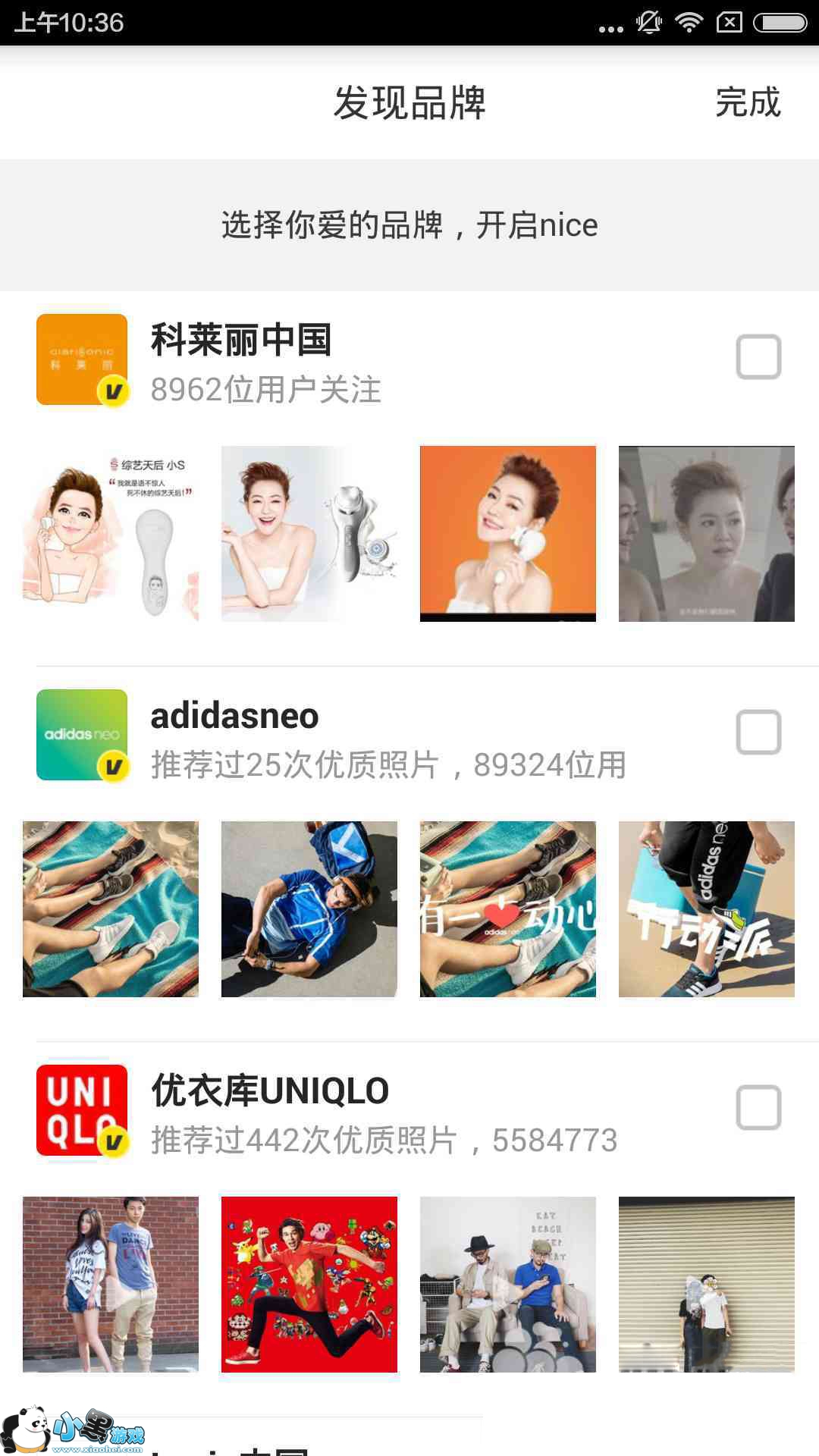
Task: Open UNIQLO photo with red background
Action: [309, 1285]
